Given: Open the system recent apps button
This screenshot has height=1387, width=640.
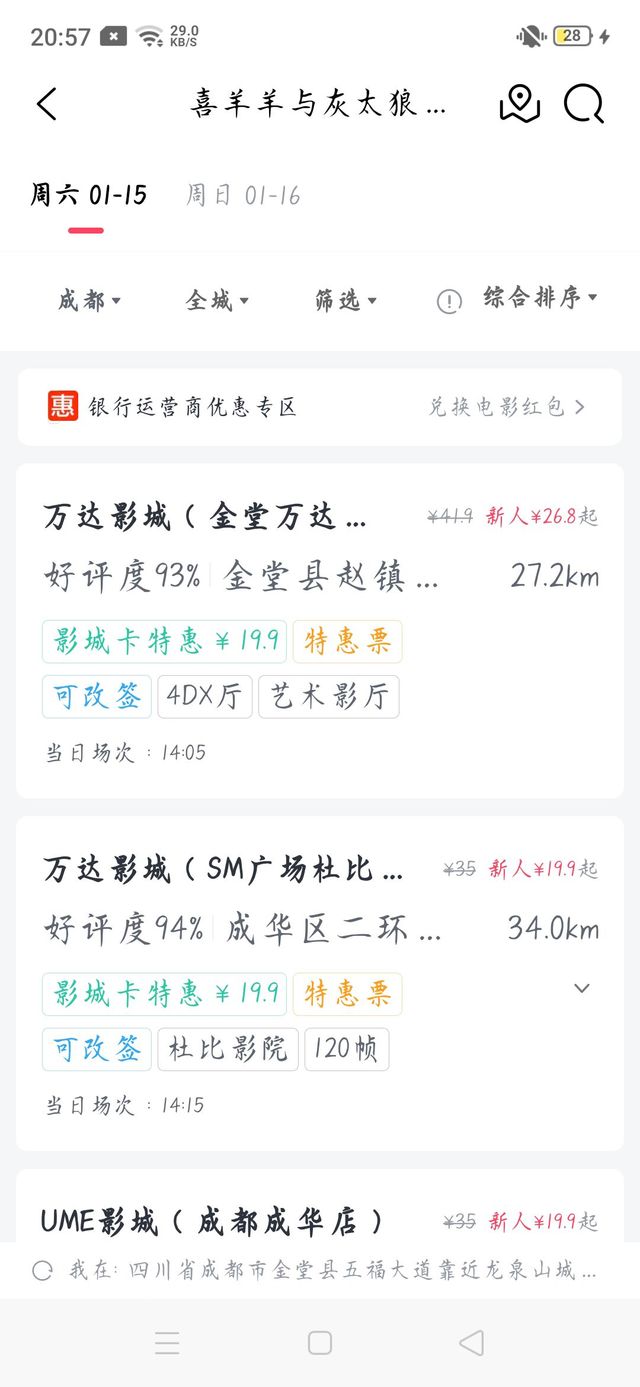Looking at the screenshot, I should pyautogui.click(x=167, y=1343).
